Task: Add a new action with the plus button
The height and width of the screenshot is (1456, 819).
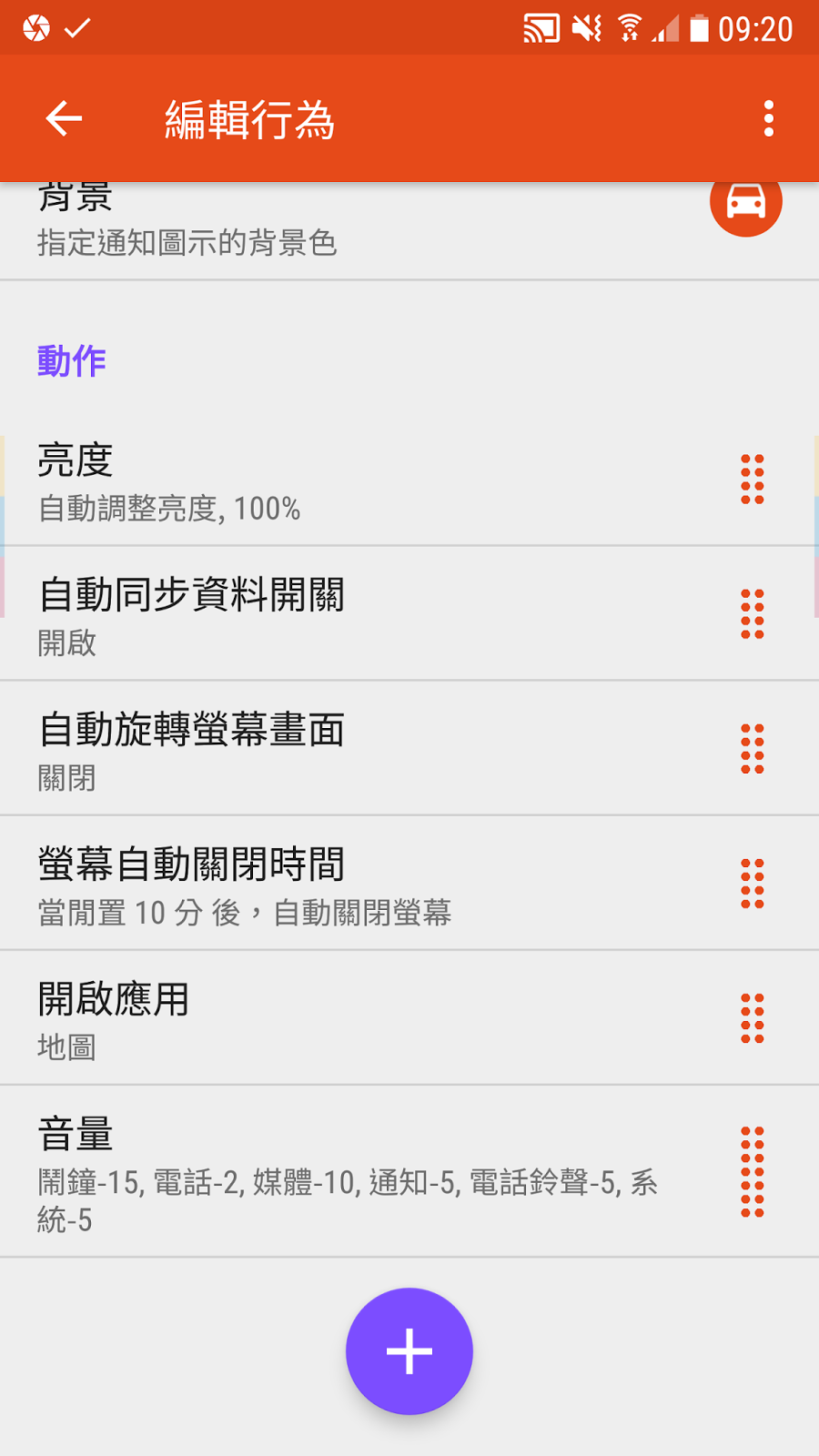Action: pos(409,1351)
